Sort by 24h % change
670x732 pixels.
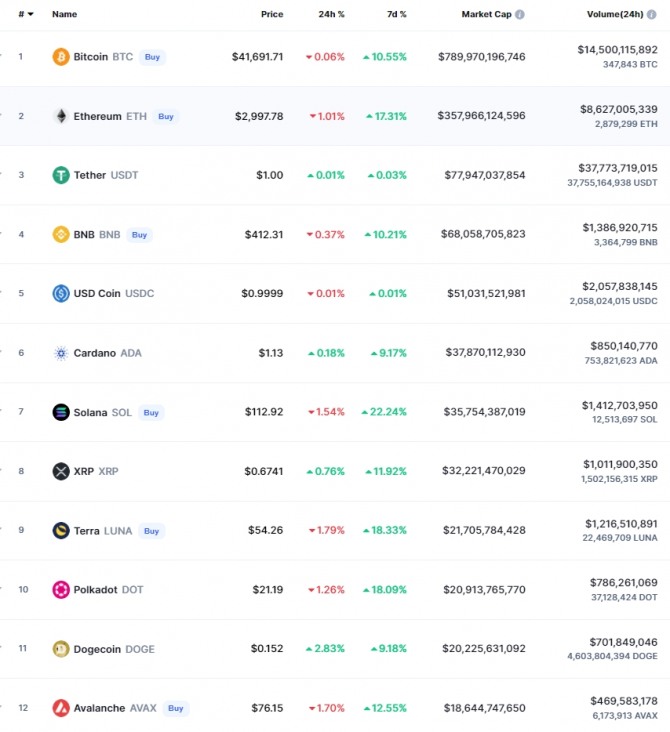point(331,14)
